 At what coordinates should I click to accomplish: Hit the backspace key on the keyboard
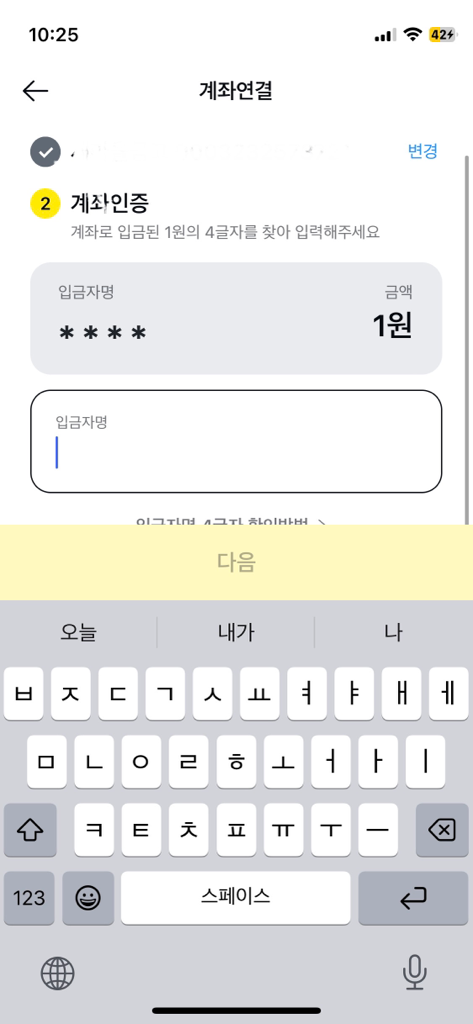coord(442,830)
